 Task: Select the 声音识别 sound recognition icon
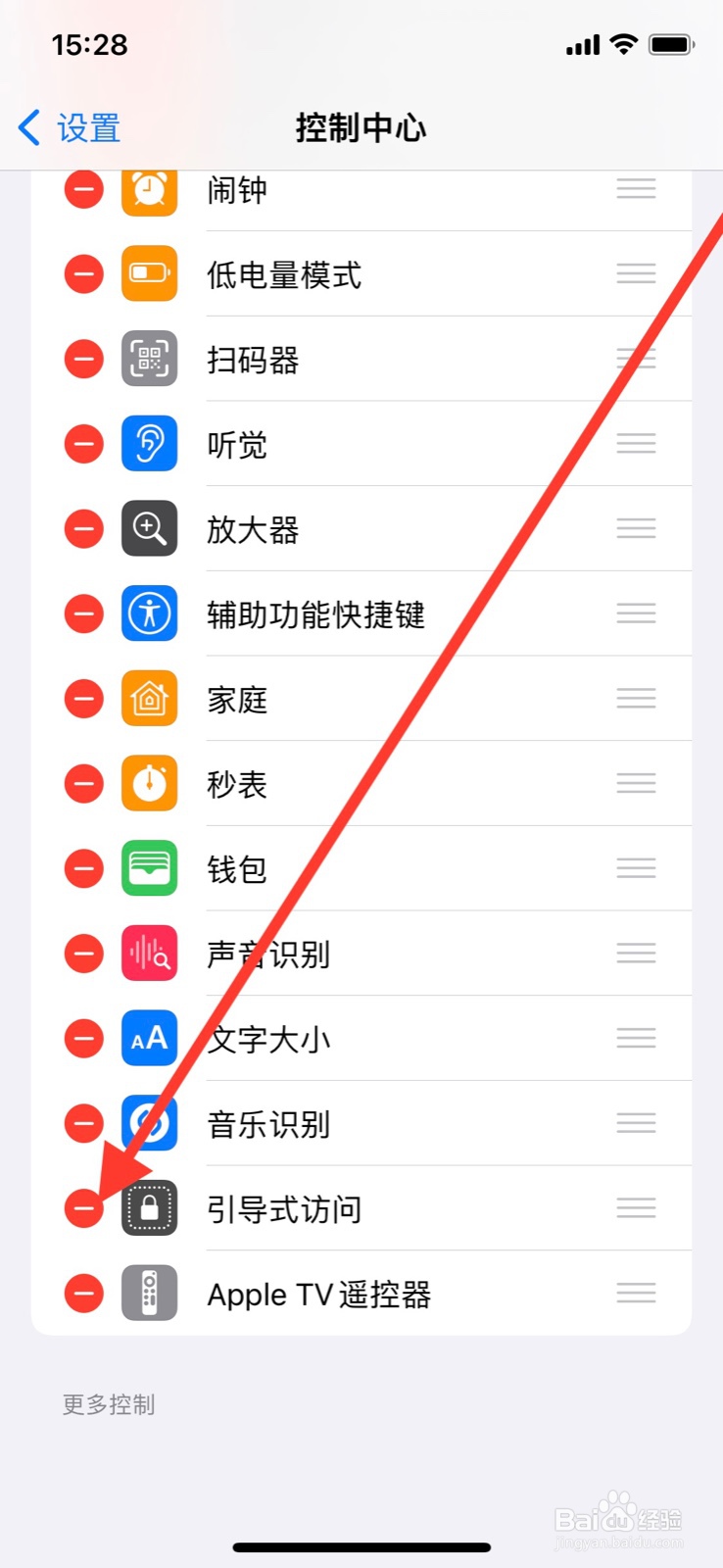(x=148, y=954)
